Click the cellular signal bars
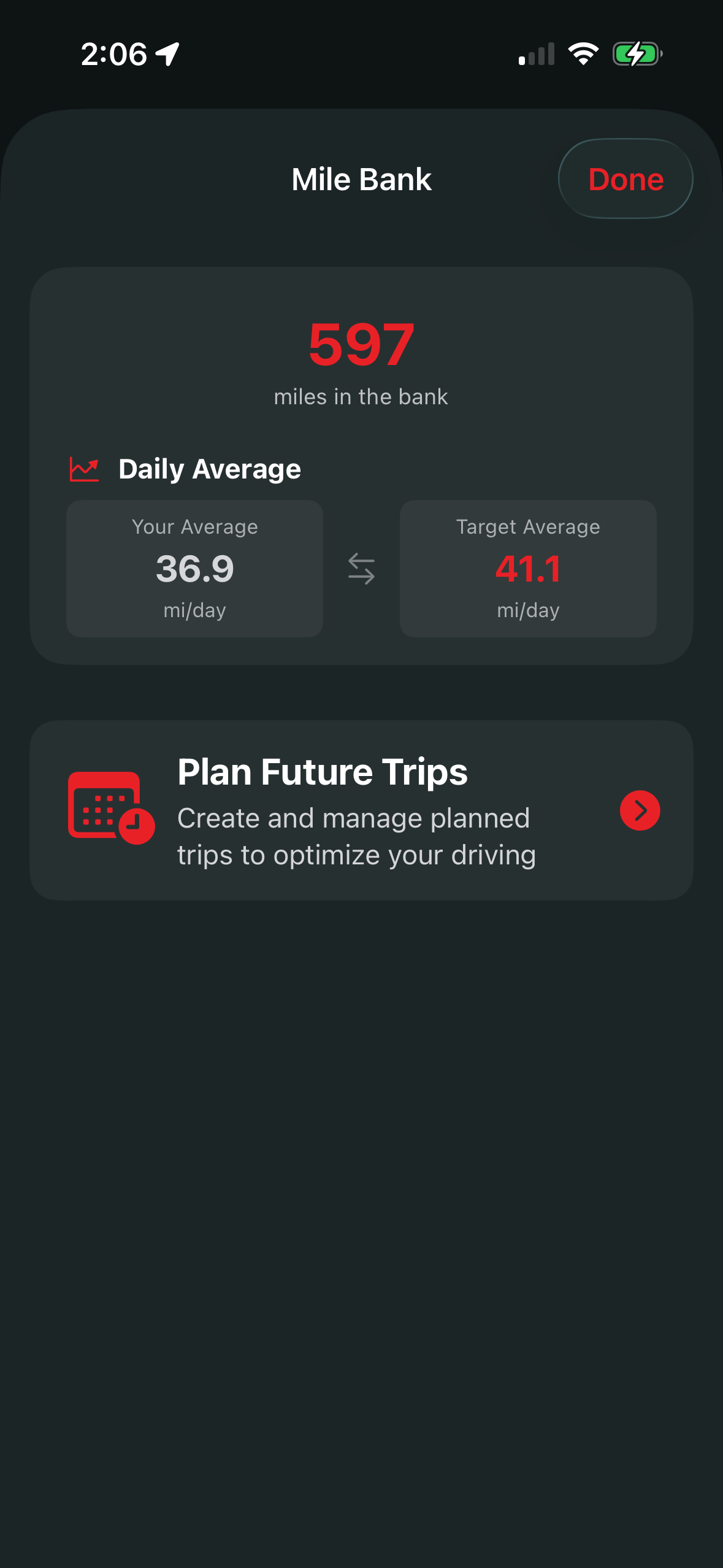Image resolution: width=723 pixels, height=1568 pixels. click(535, 54)
